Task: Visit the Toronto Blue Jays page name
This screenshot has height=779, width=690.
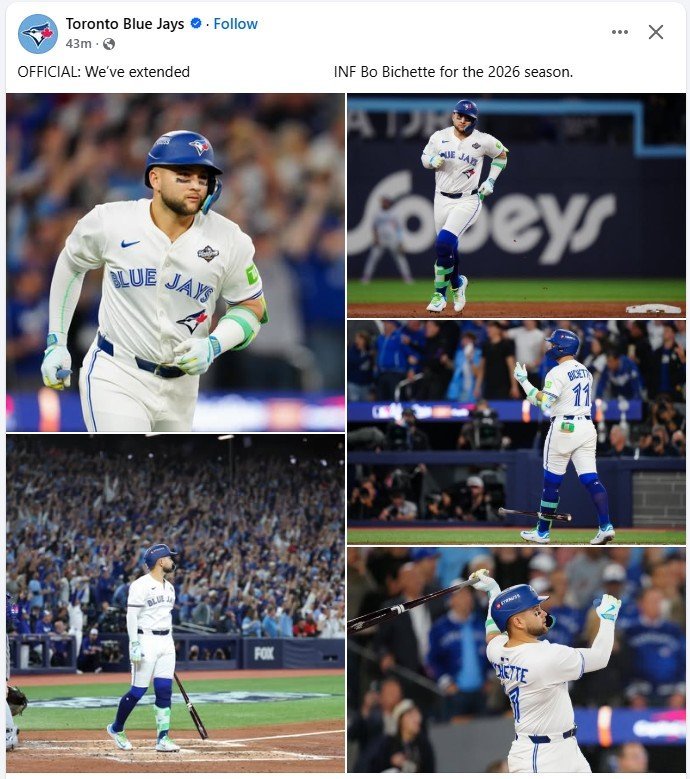Action: [x=125, y=24]
